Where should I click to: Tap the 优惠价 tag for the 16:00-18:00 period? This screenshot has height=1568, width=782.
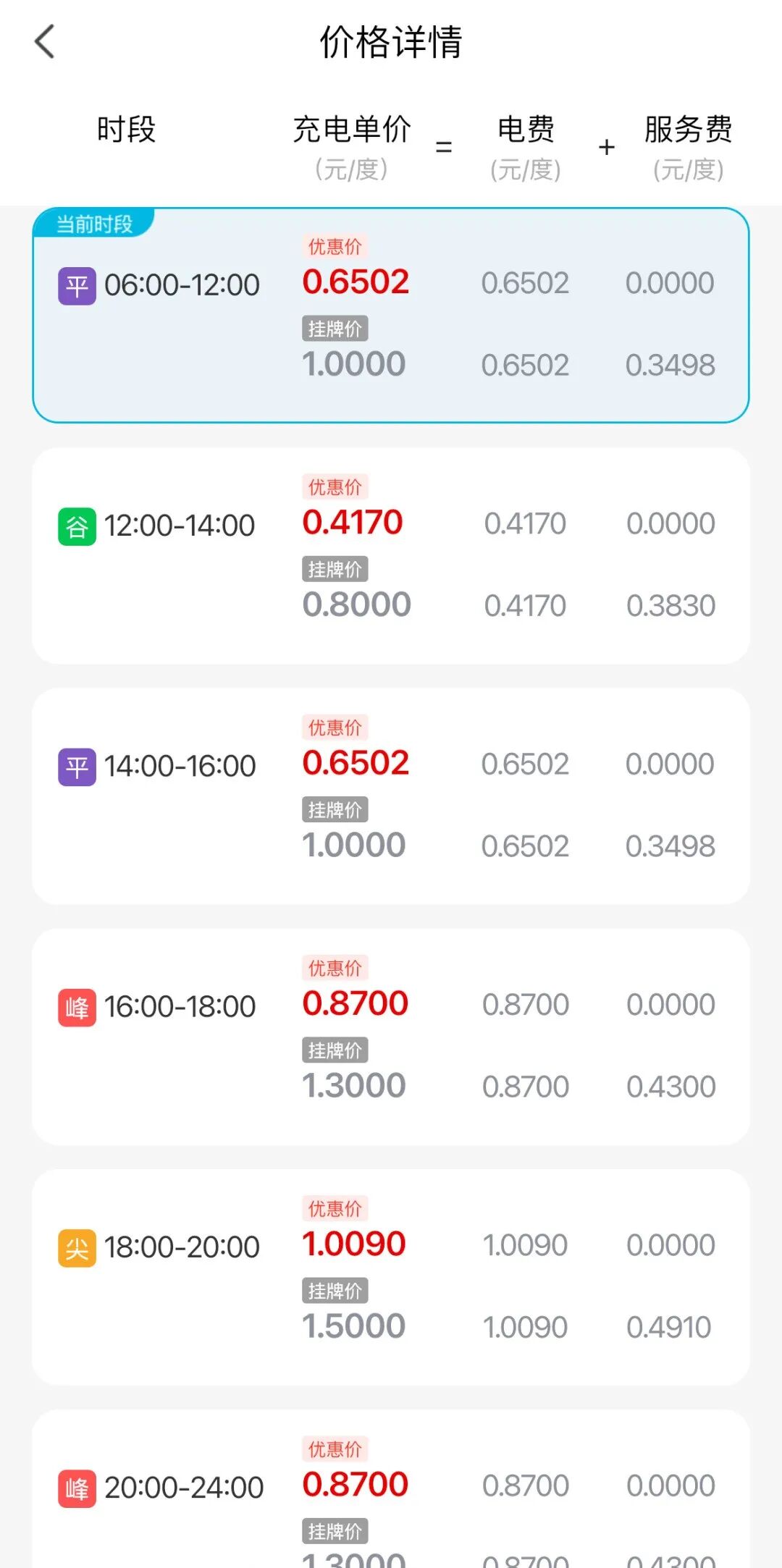(x=335, y=968)
